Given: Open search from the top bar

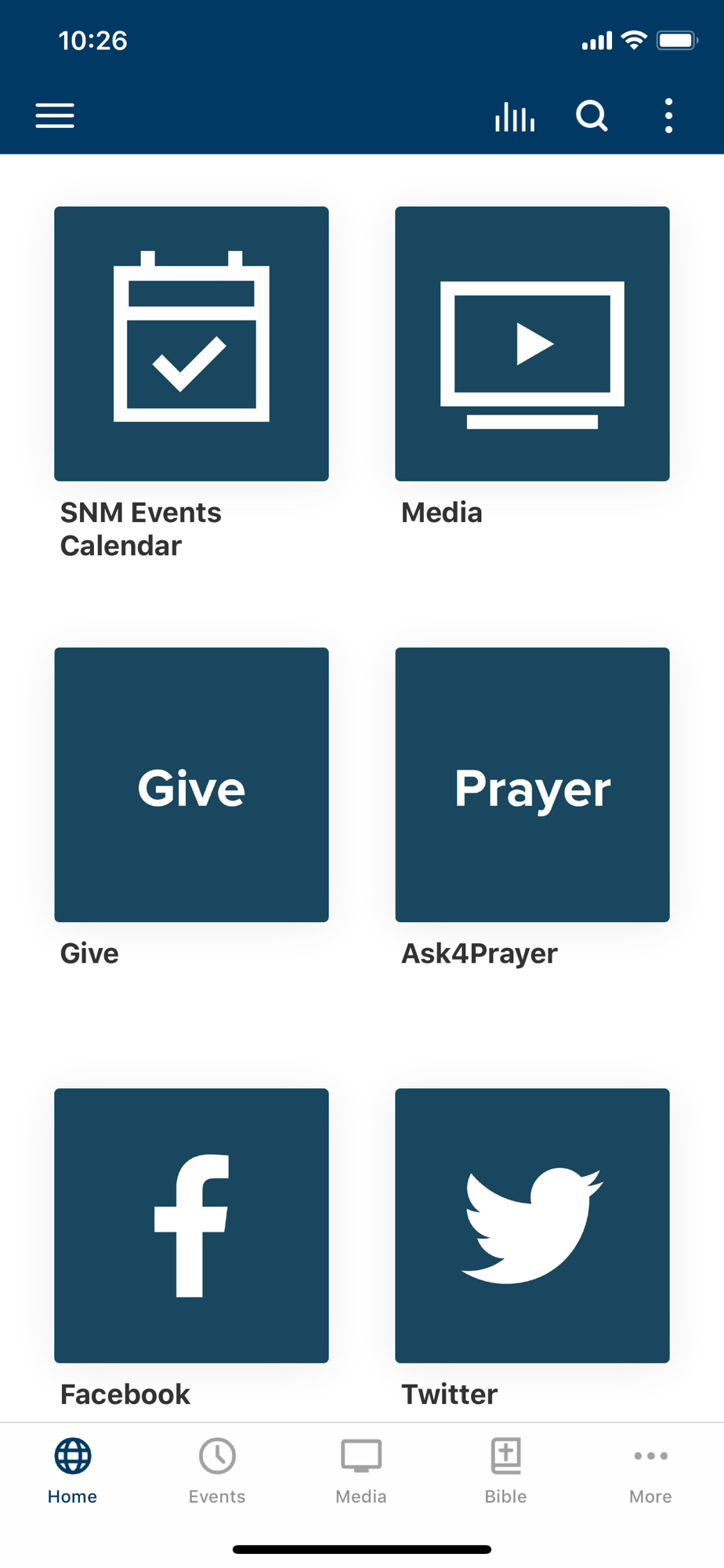Looking at the screenshot, I should (x=592, y=116).
